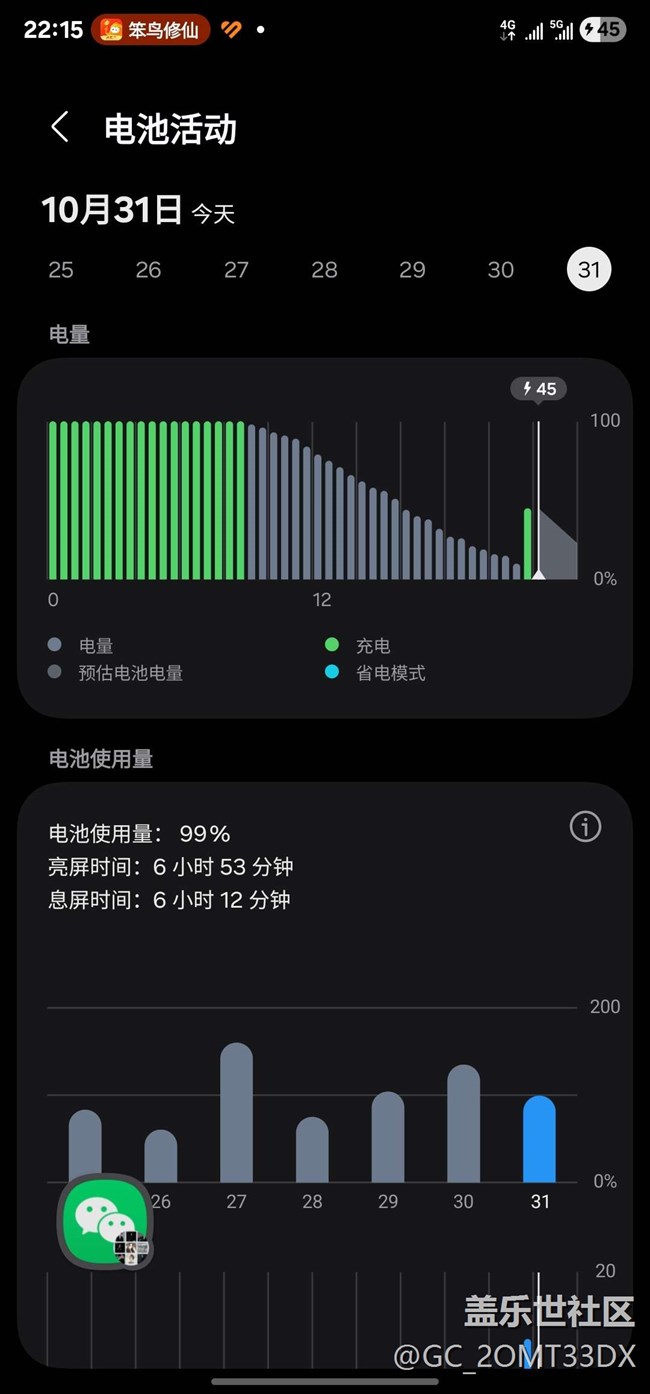Switch to date 30
Screen dimensions: 650x1394
coord(500,270)
